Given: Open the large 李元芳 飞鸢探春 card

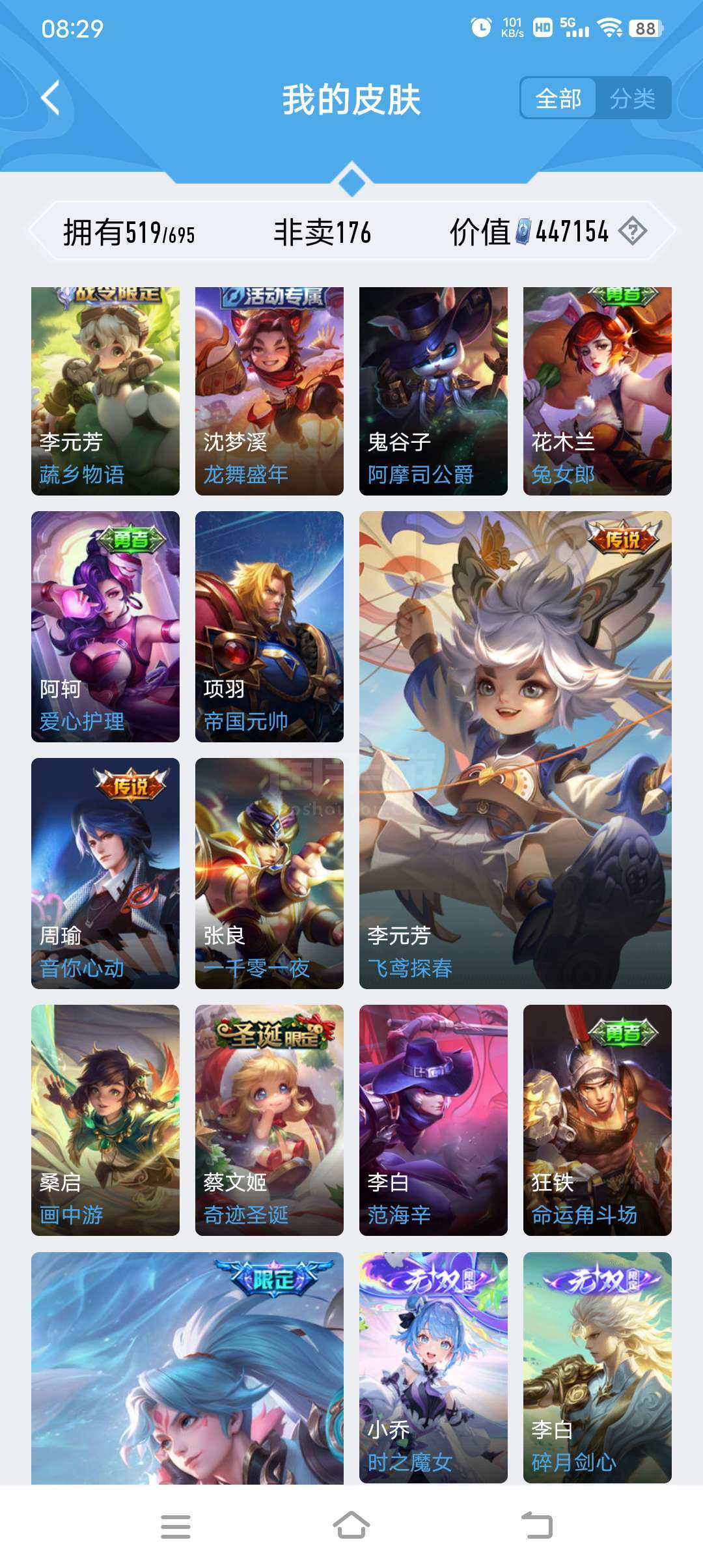Looking at the screenshot, I should point(516,750).
